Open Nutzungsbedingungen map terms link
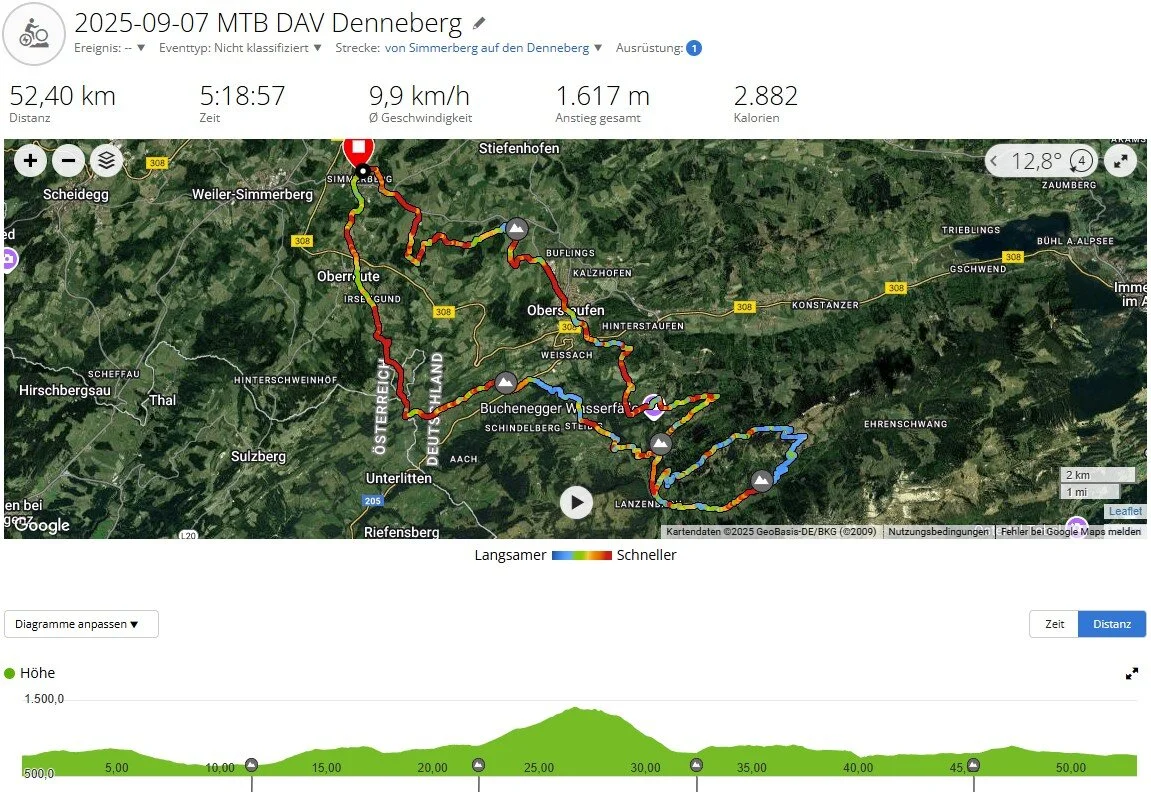This screenshot has height=794, width=1151. tap(938, 532)
